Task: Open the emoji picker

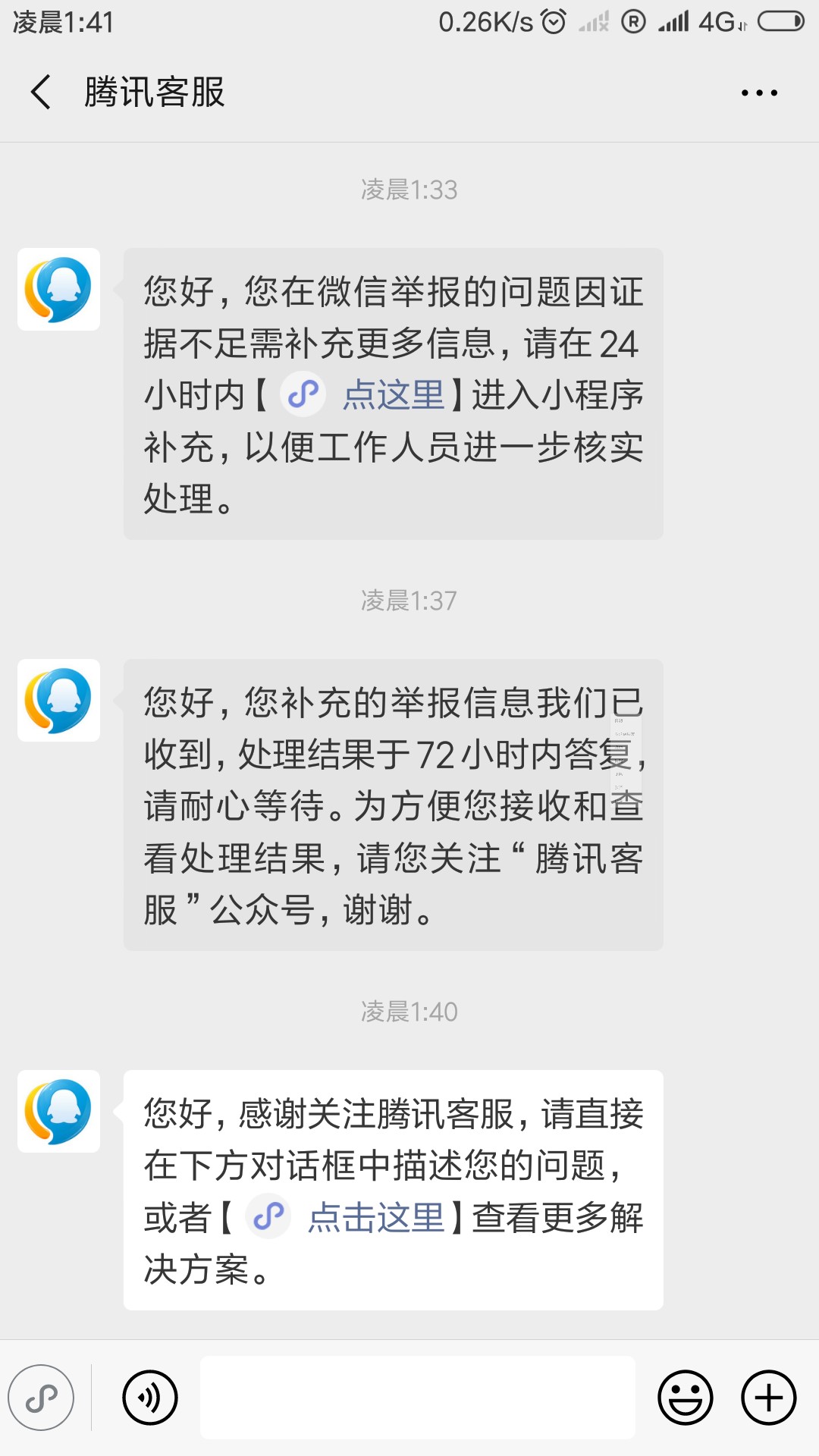Action: [686, 1398]
